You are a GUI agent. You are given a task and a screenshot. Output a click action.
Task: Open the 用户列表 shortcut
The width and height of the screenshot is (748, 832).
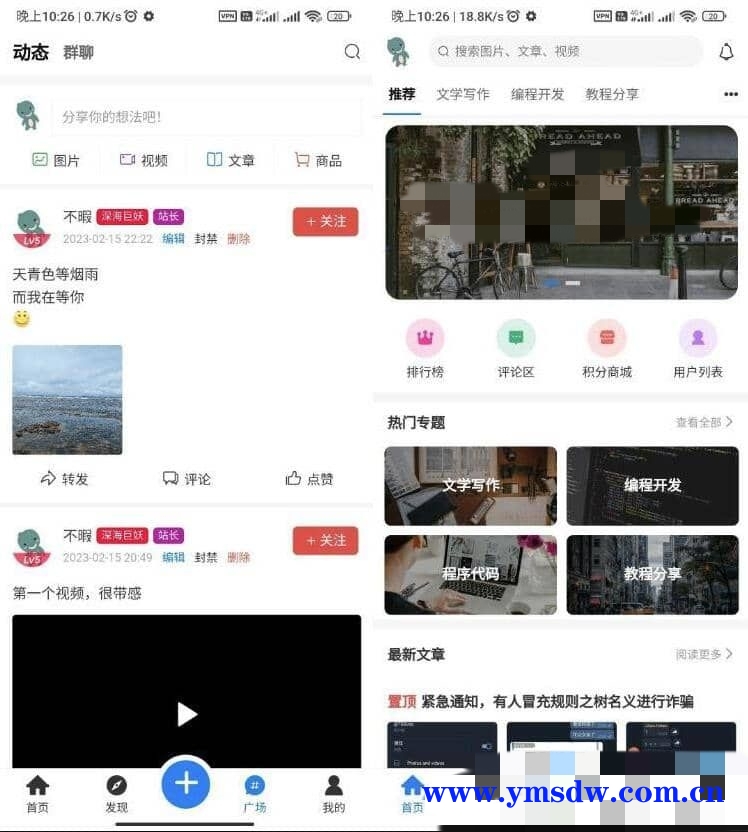tap(698, 348)
